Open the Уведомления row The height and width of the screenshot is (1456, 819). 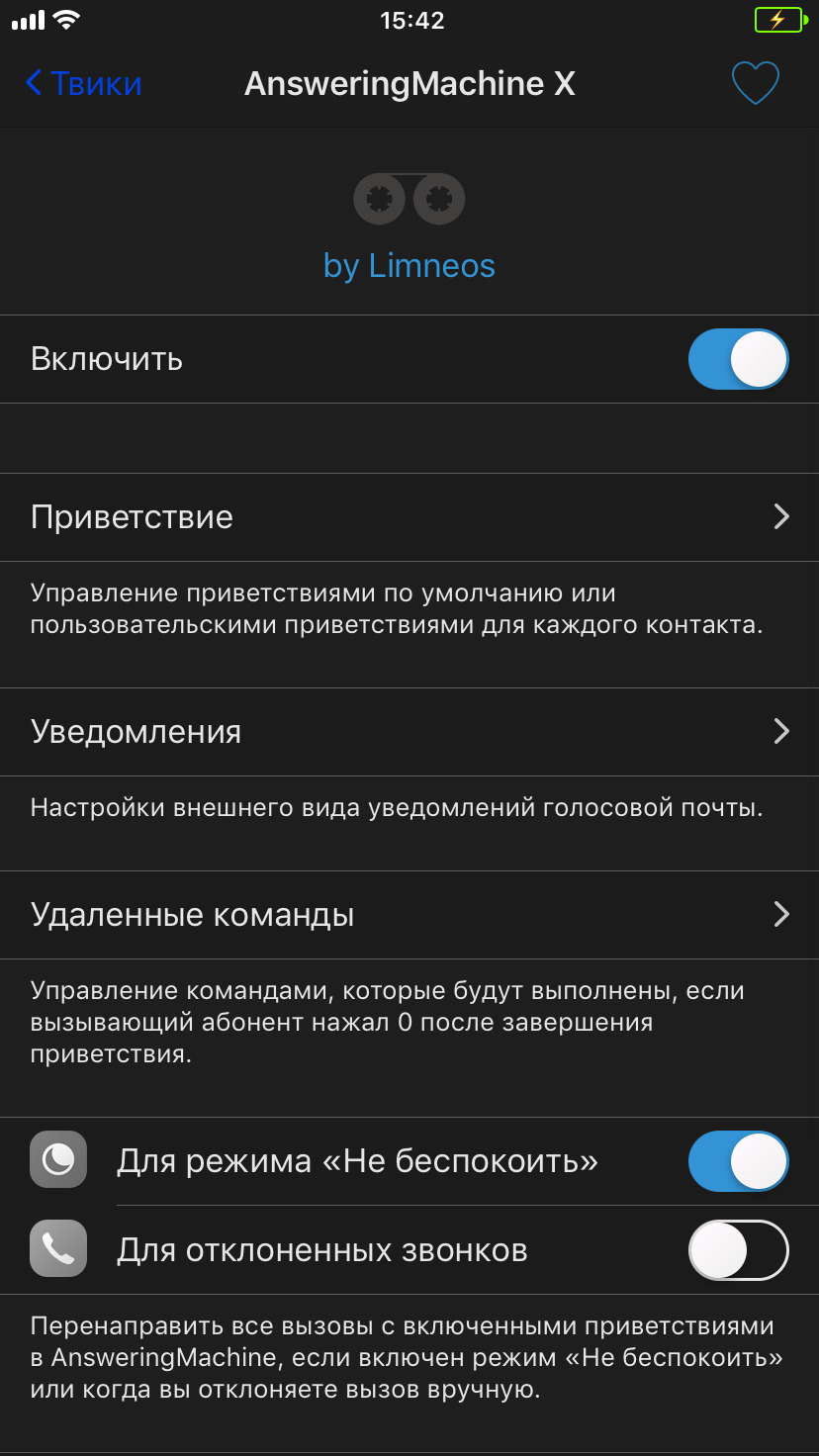coord(409,732)
